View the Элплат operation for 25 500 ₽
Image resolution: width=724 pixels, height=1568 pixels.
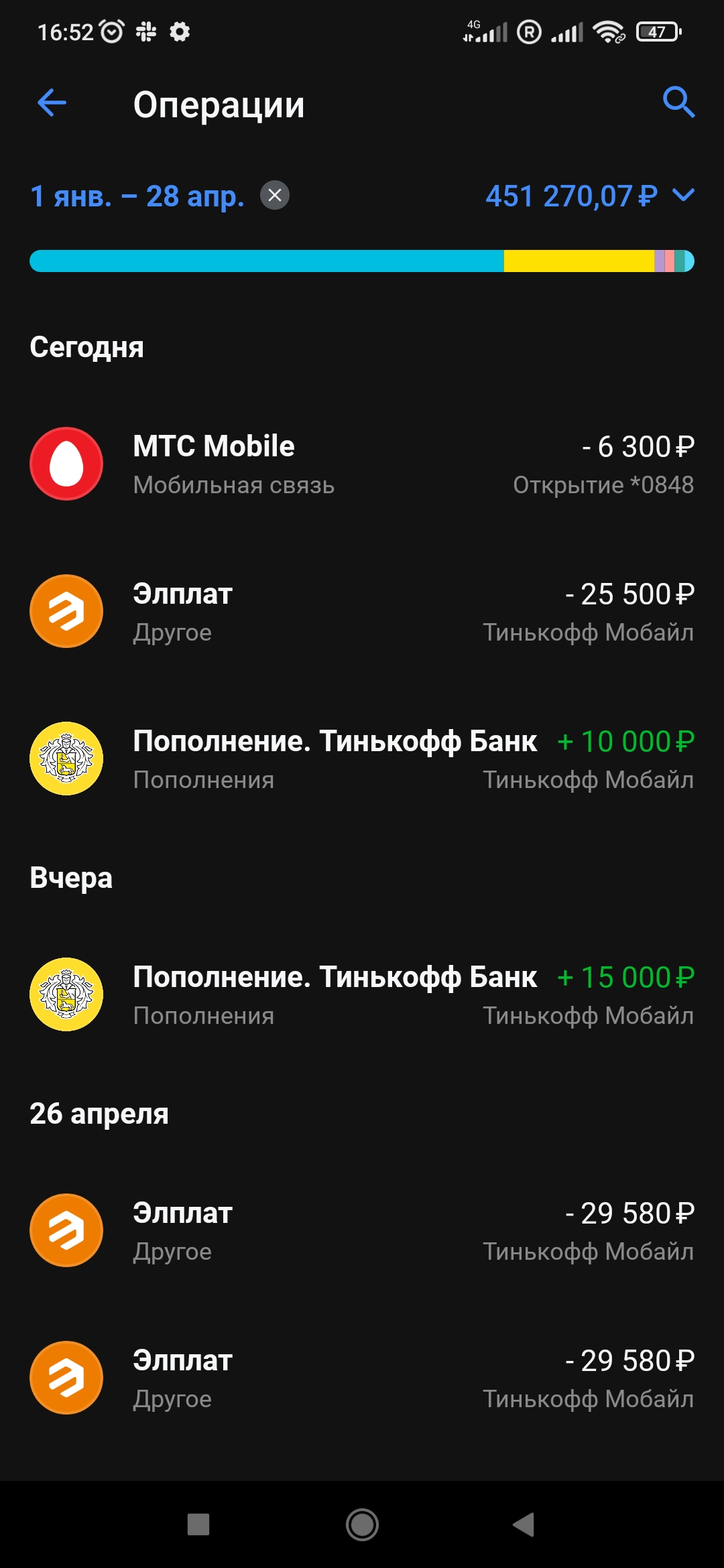362,612
